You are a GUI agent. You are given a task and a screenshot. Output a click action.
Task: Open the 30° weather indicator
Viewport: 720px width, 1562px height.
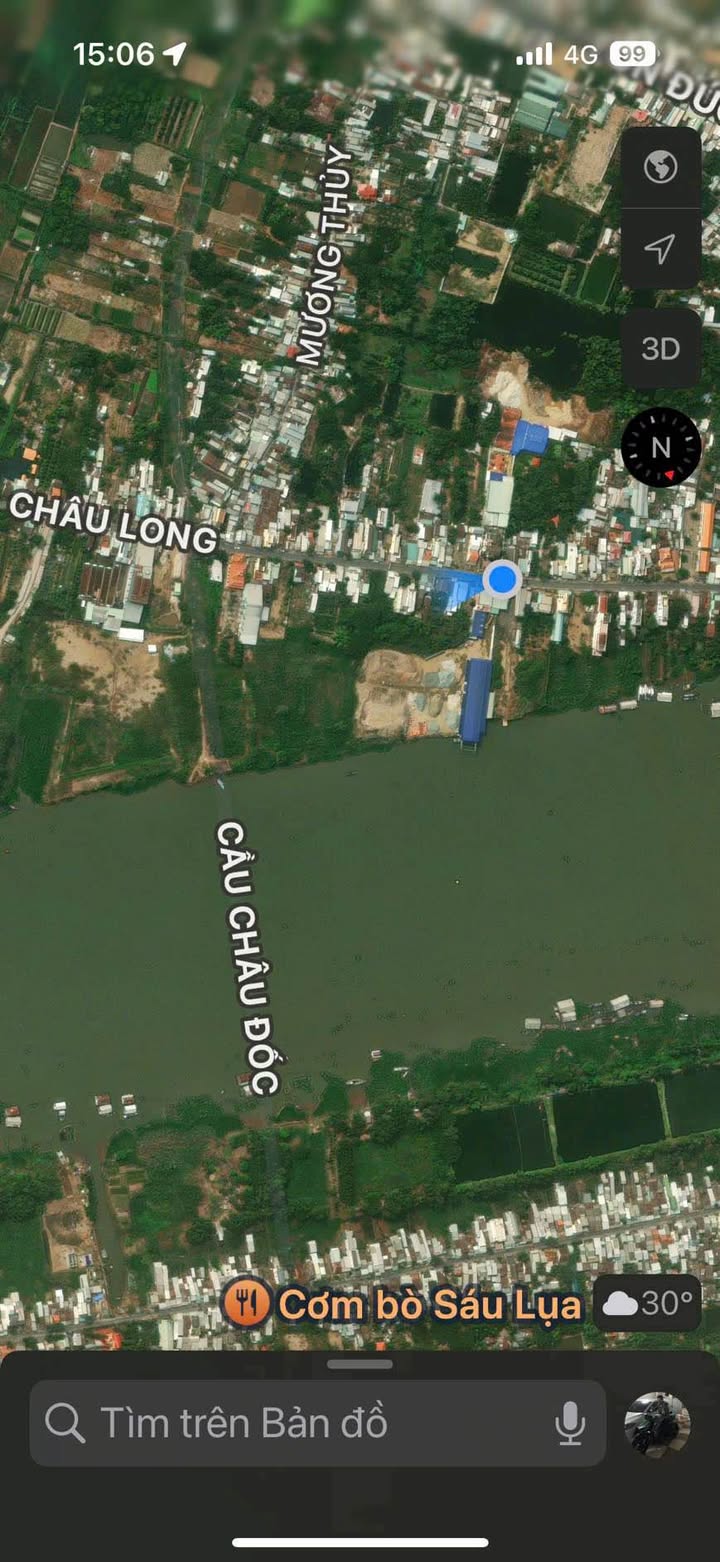point(648,1303)
